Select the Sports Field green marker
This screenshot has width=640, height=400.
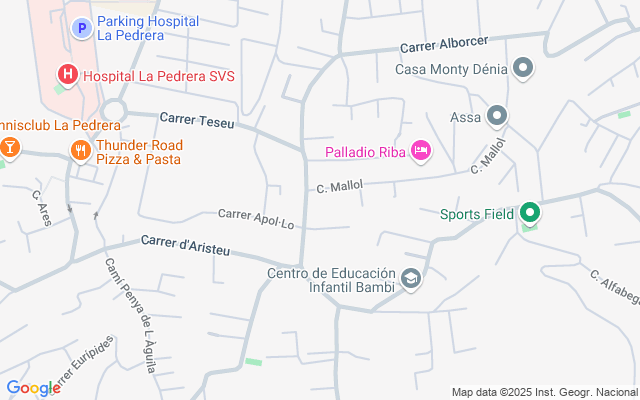point(530,213)
